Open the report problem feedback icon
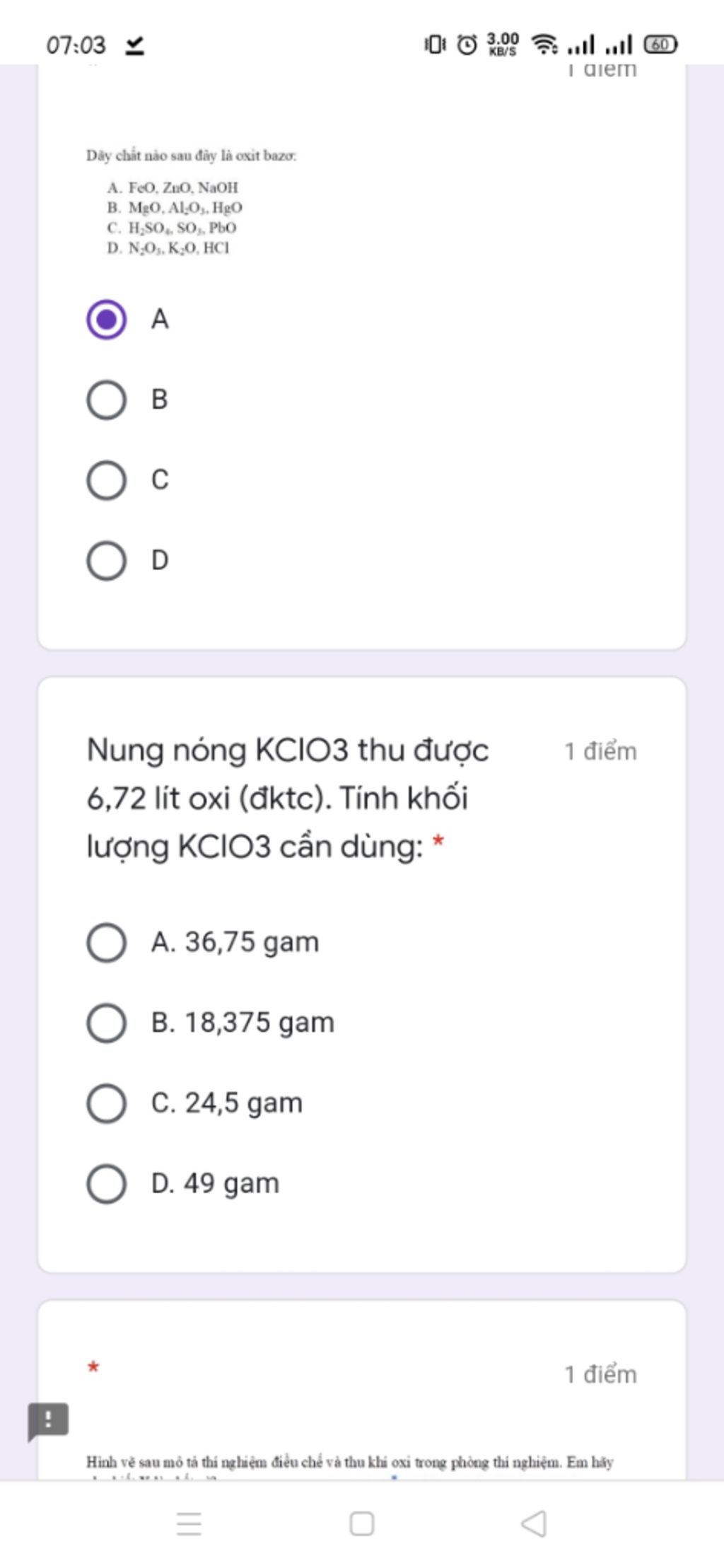The image size is (724, 1568). (x=48, y=1419)
